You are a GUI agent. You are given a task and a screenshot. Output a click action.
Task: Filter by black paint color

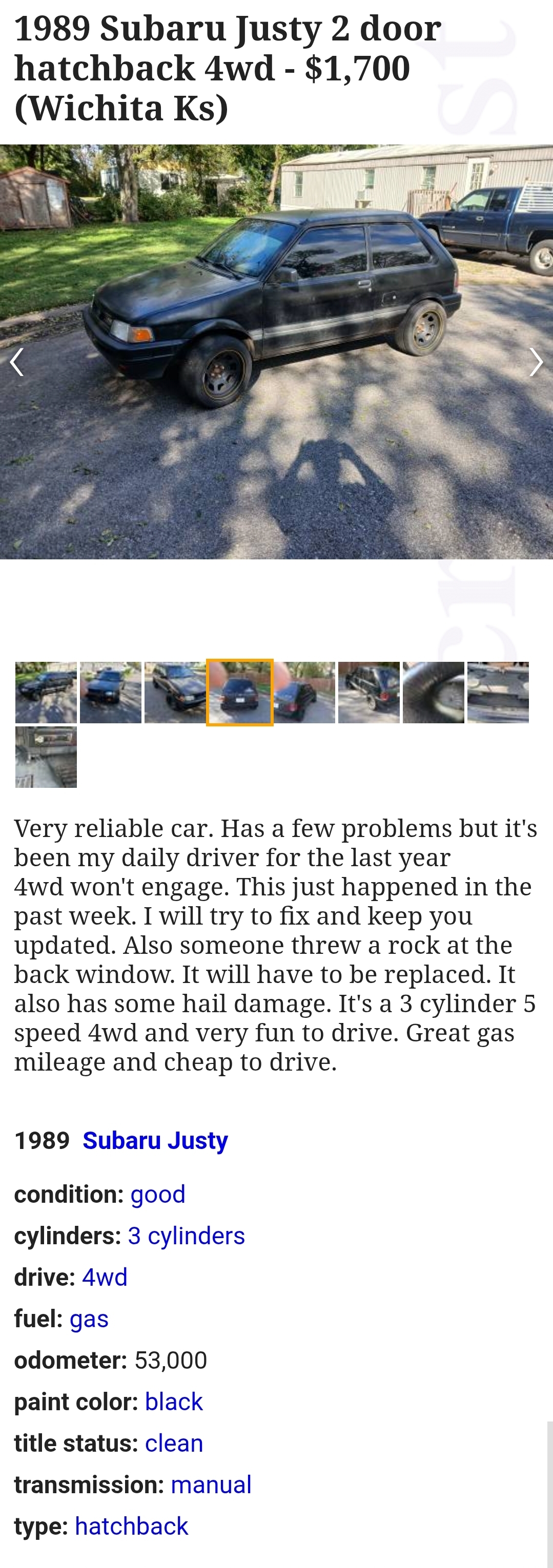[174, 1402]
